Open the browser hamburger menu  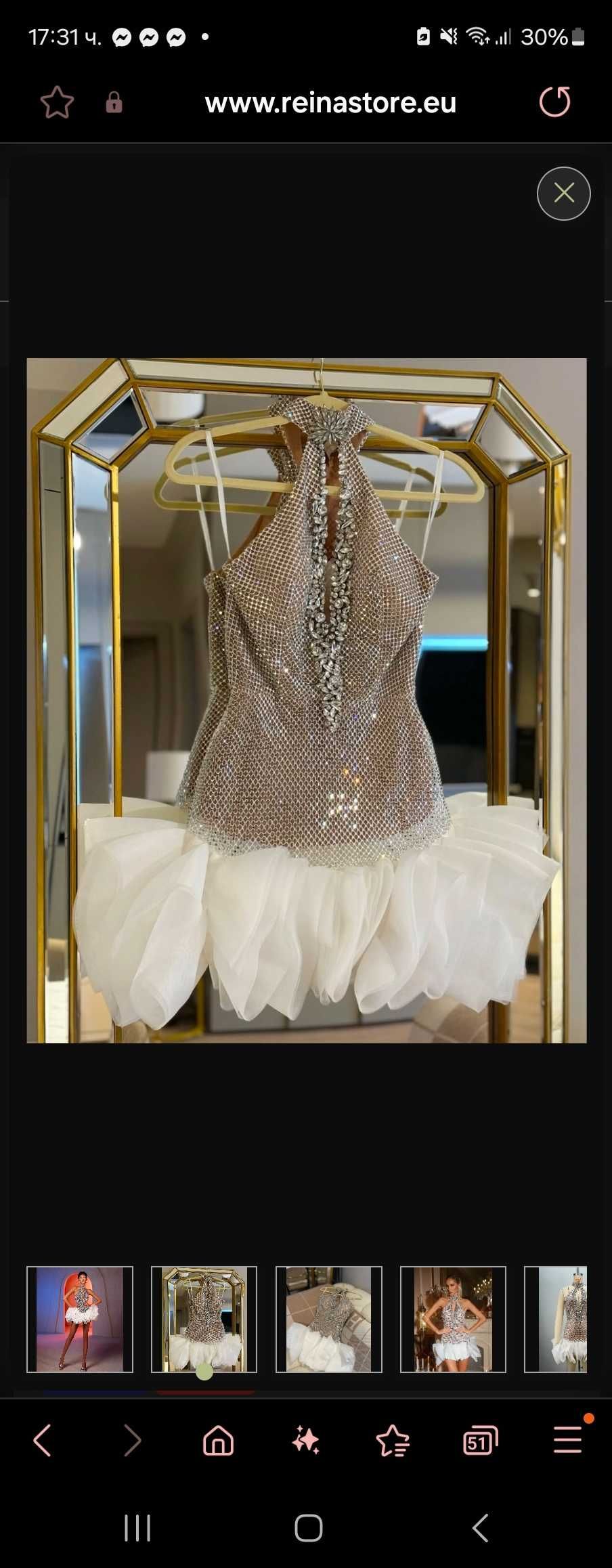click(x=567, y=1440)
